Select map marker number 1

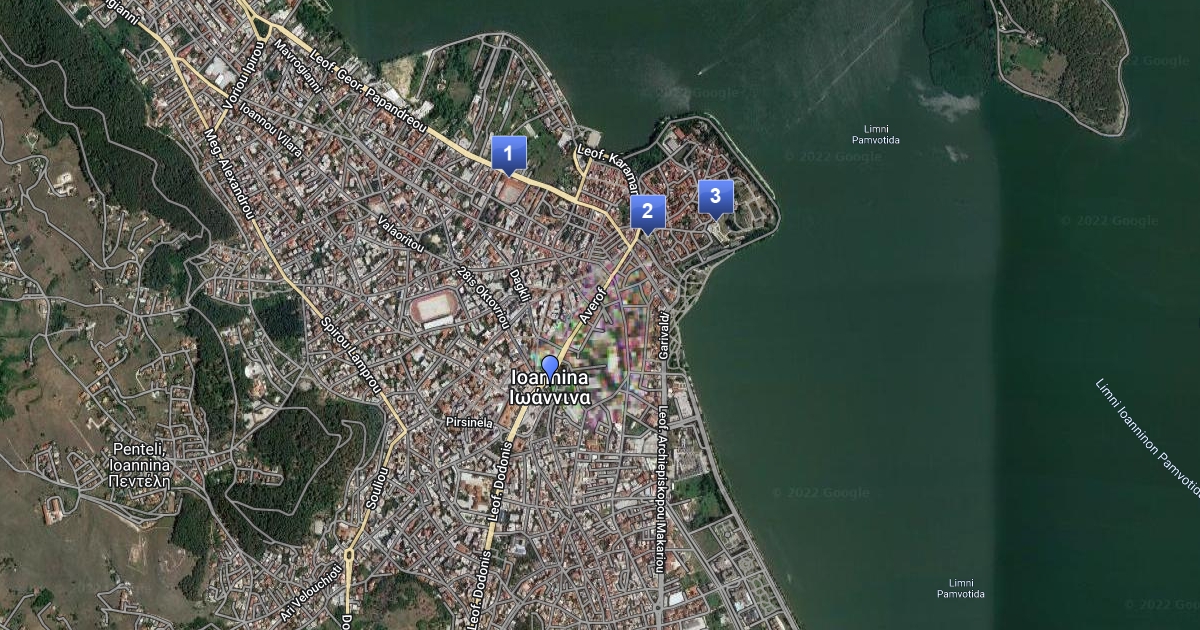coord(509,155)
